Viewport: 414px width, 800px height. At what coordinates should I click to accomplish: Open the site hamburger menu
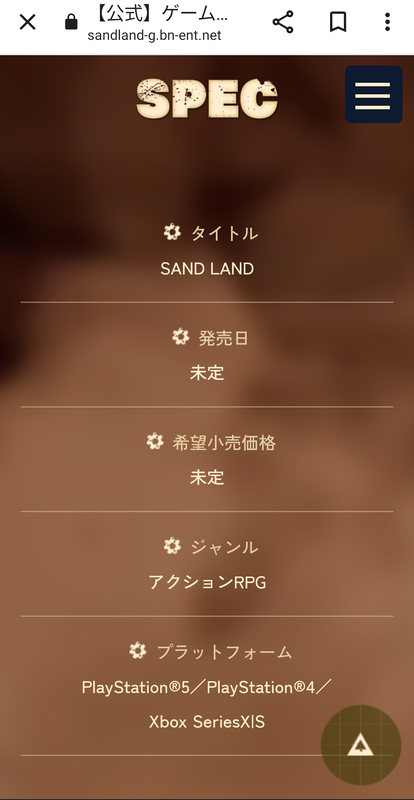[373, 94]
